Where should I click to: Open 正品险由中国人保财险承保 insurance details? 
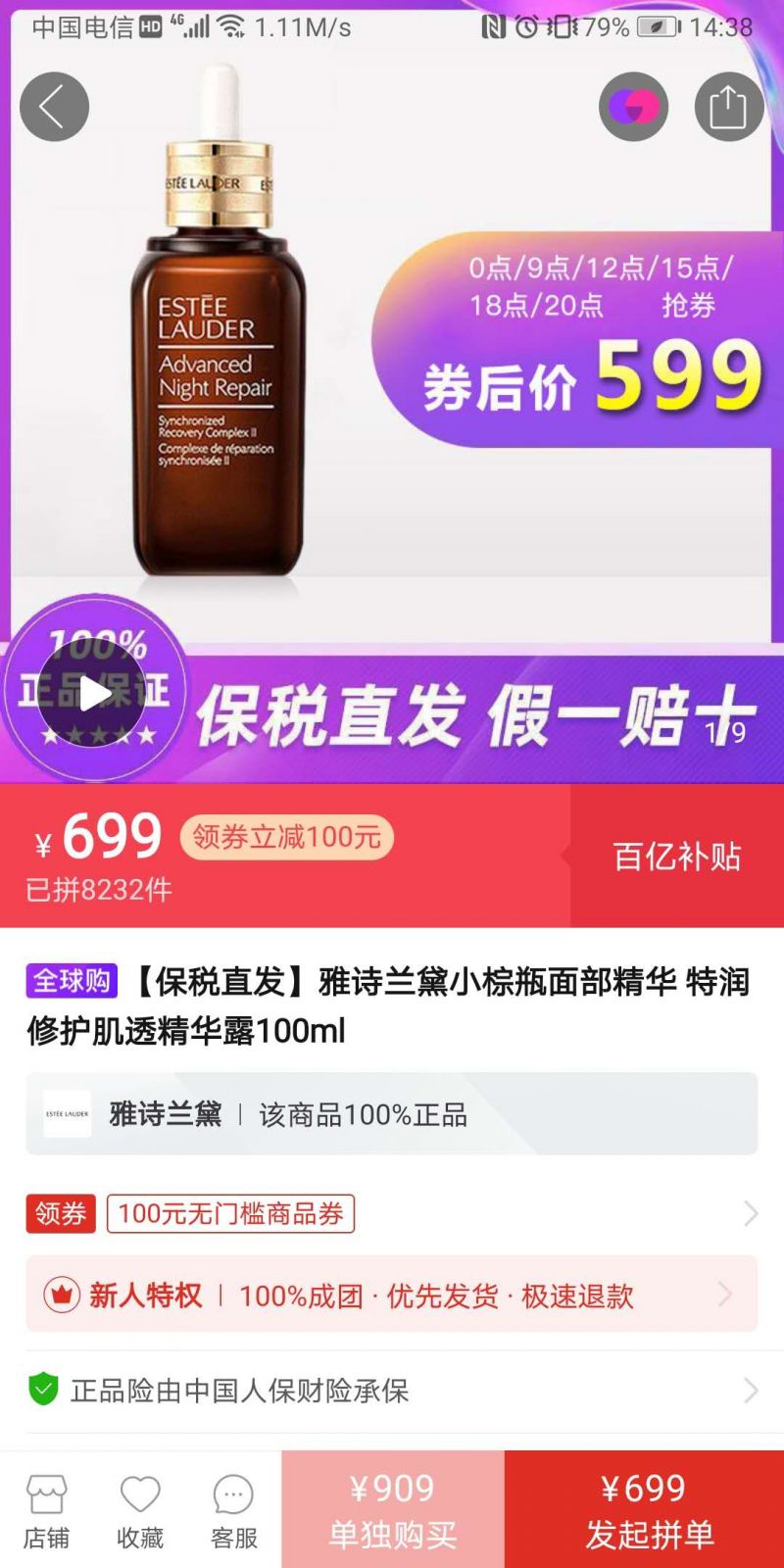392,1390
